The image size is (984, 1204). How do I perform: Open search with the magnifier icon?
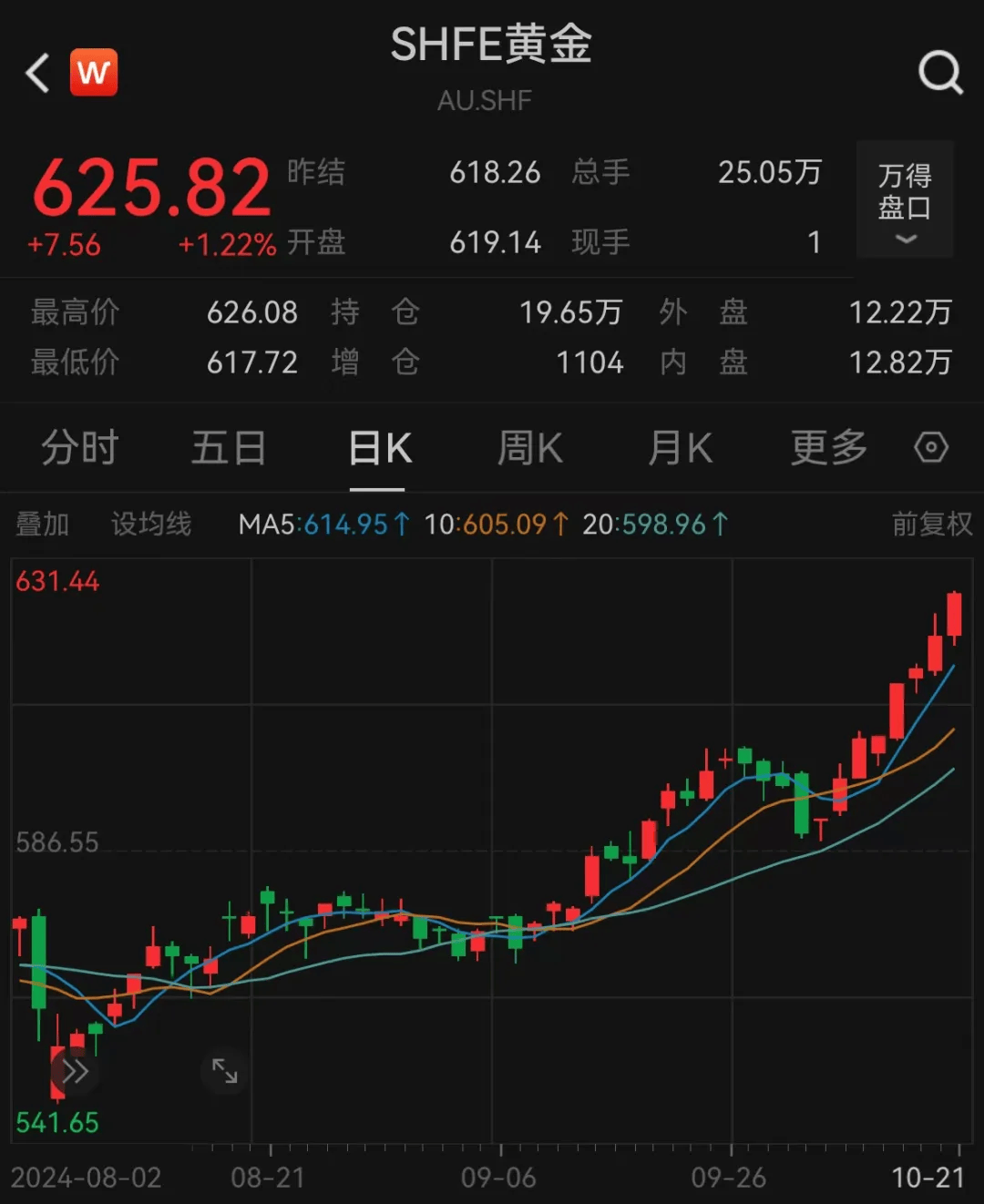click(x=940, y=71)
